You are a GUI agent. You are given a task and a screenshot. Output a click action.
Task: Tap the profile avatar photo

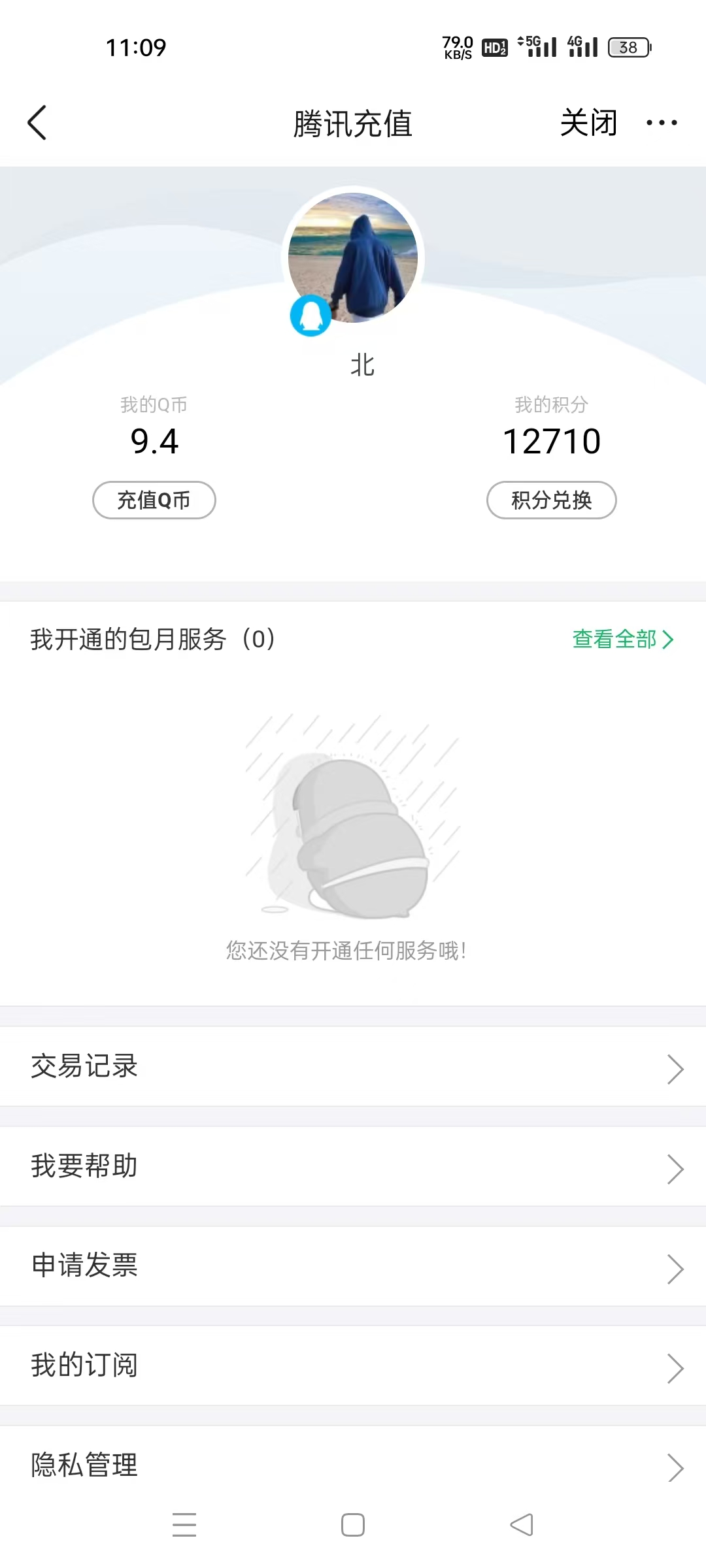[353, 257]
